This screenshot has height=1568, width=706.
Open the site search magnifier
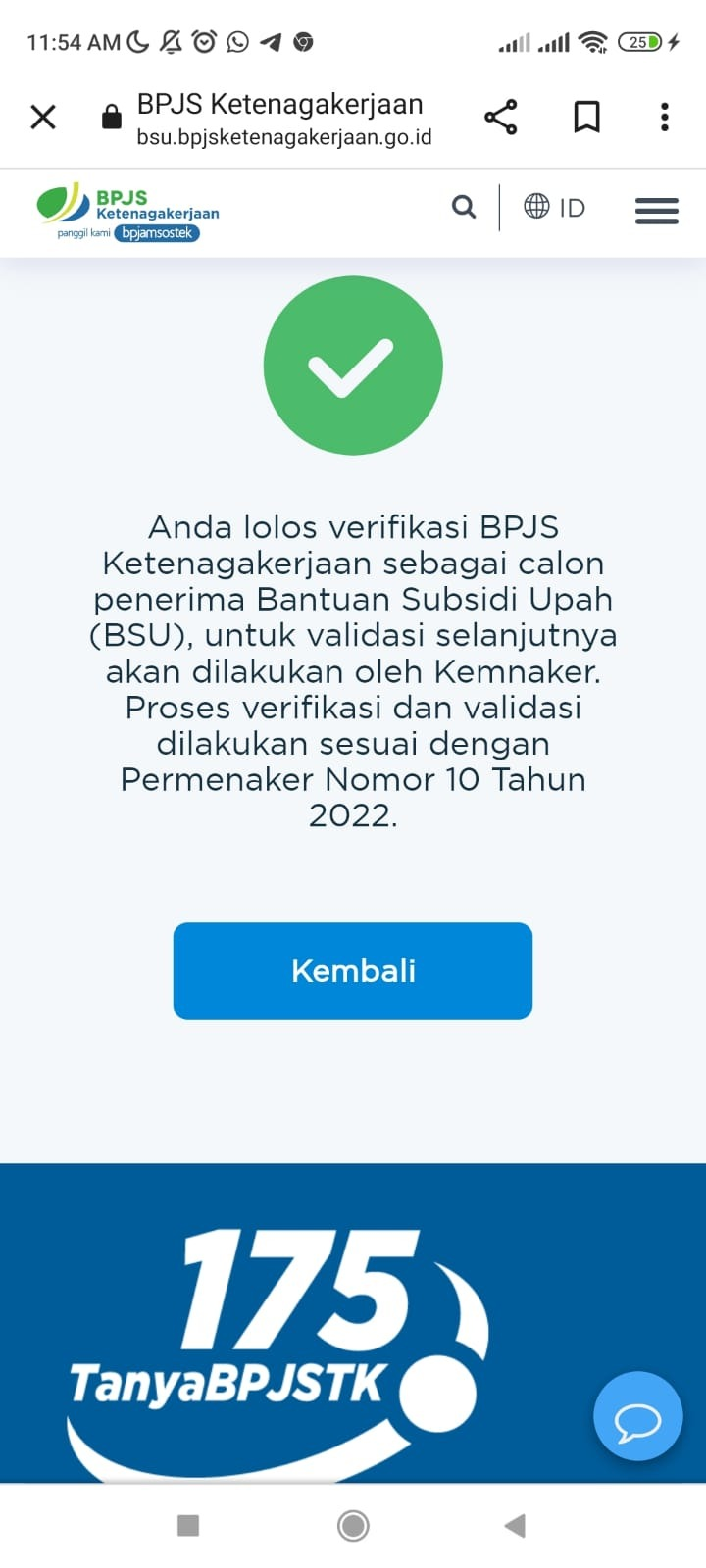[464, 207]
